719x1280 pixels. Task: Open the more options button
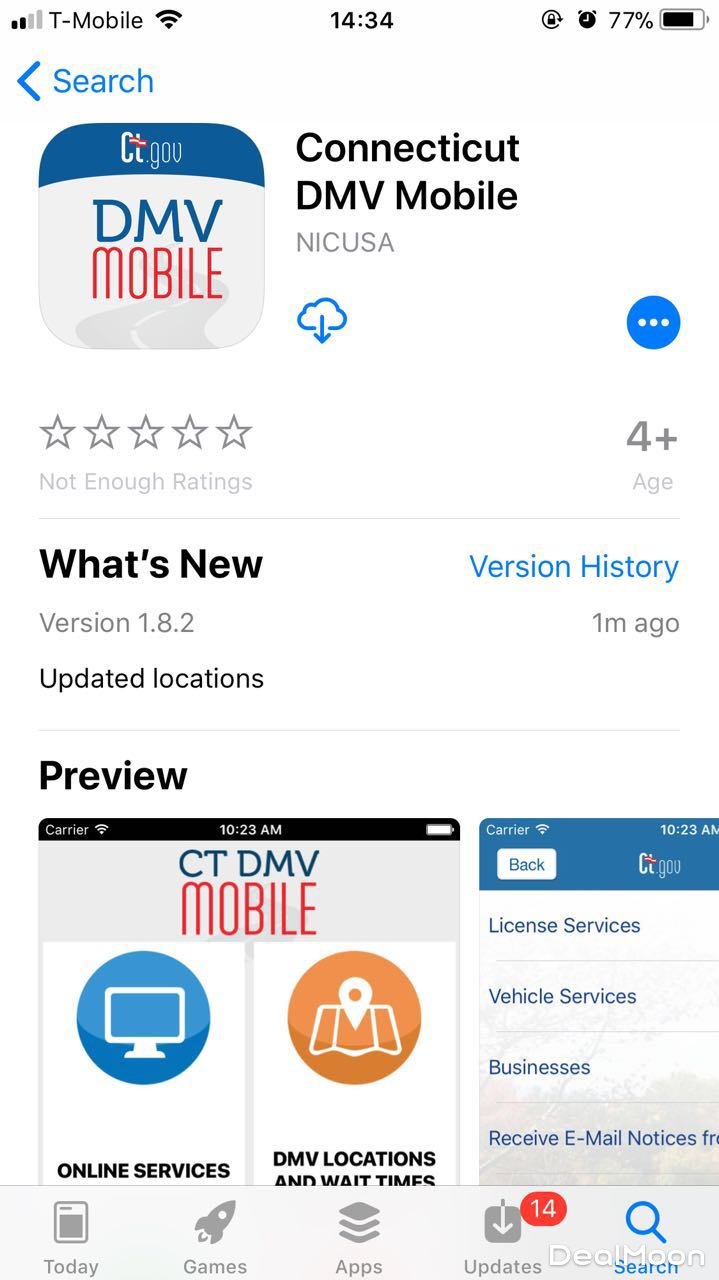[653, 323]
